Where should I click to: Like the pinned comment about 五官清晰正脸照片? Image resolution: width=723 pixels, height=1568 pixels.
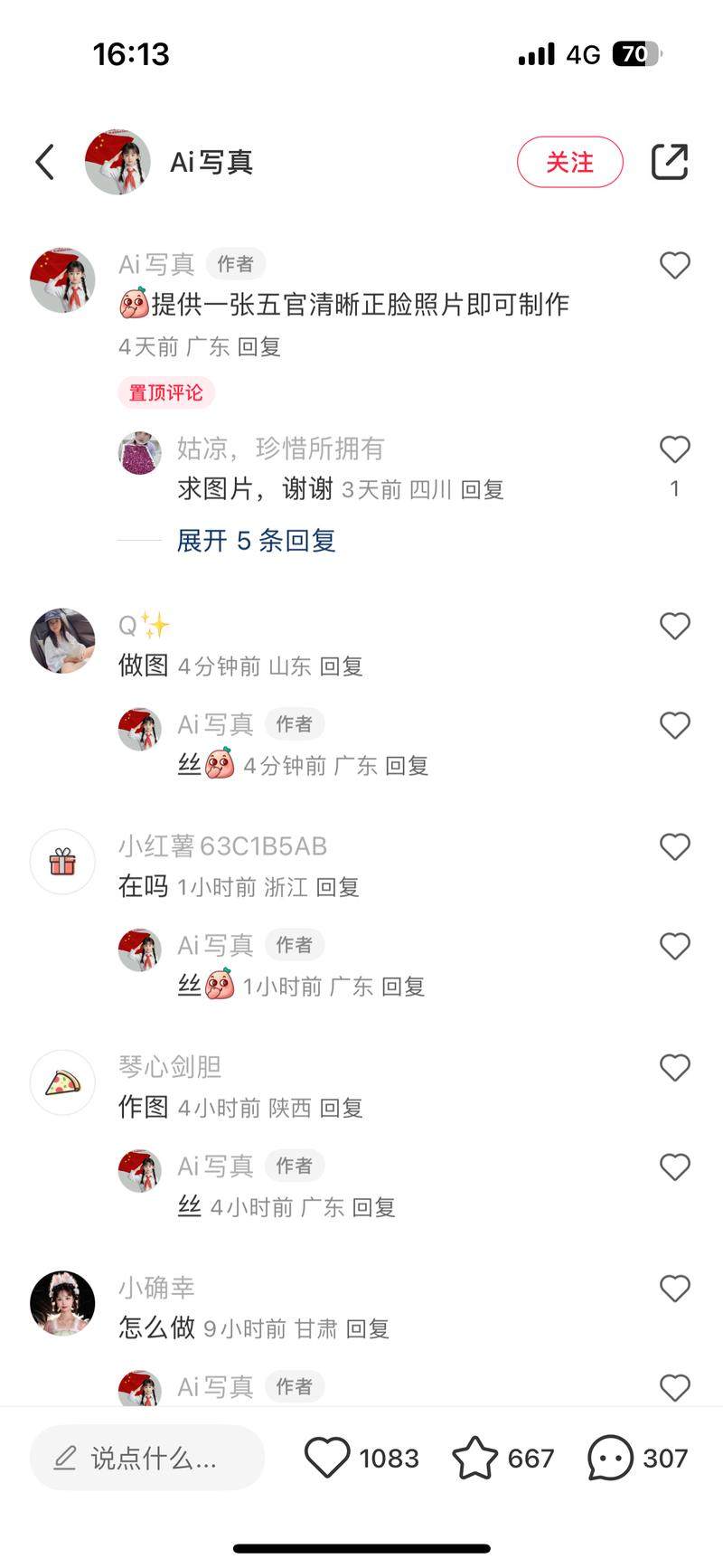pyautogui.click(x=674, y=265)
